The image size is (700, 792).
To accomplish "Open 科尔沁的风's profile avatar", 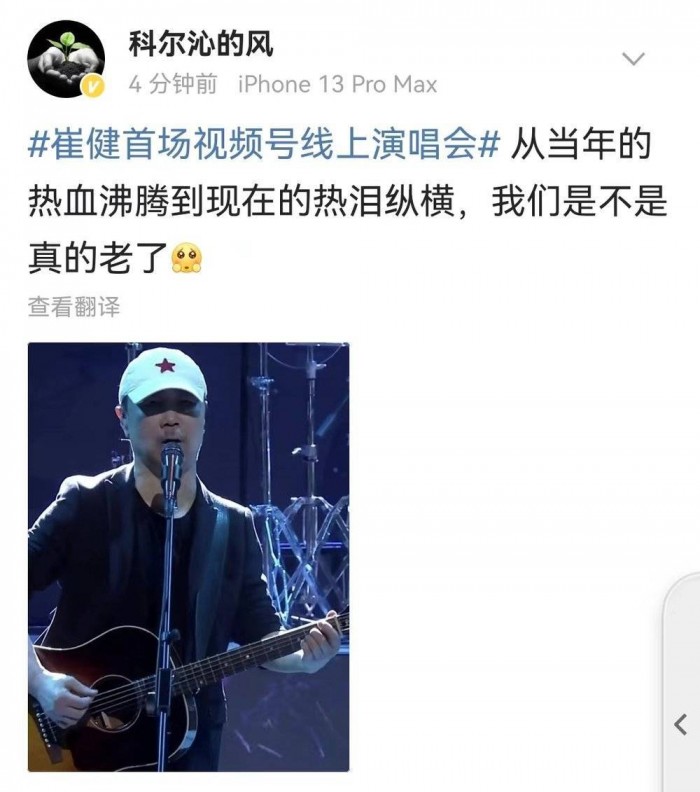I will coord(65,59).
